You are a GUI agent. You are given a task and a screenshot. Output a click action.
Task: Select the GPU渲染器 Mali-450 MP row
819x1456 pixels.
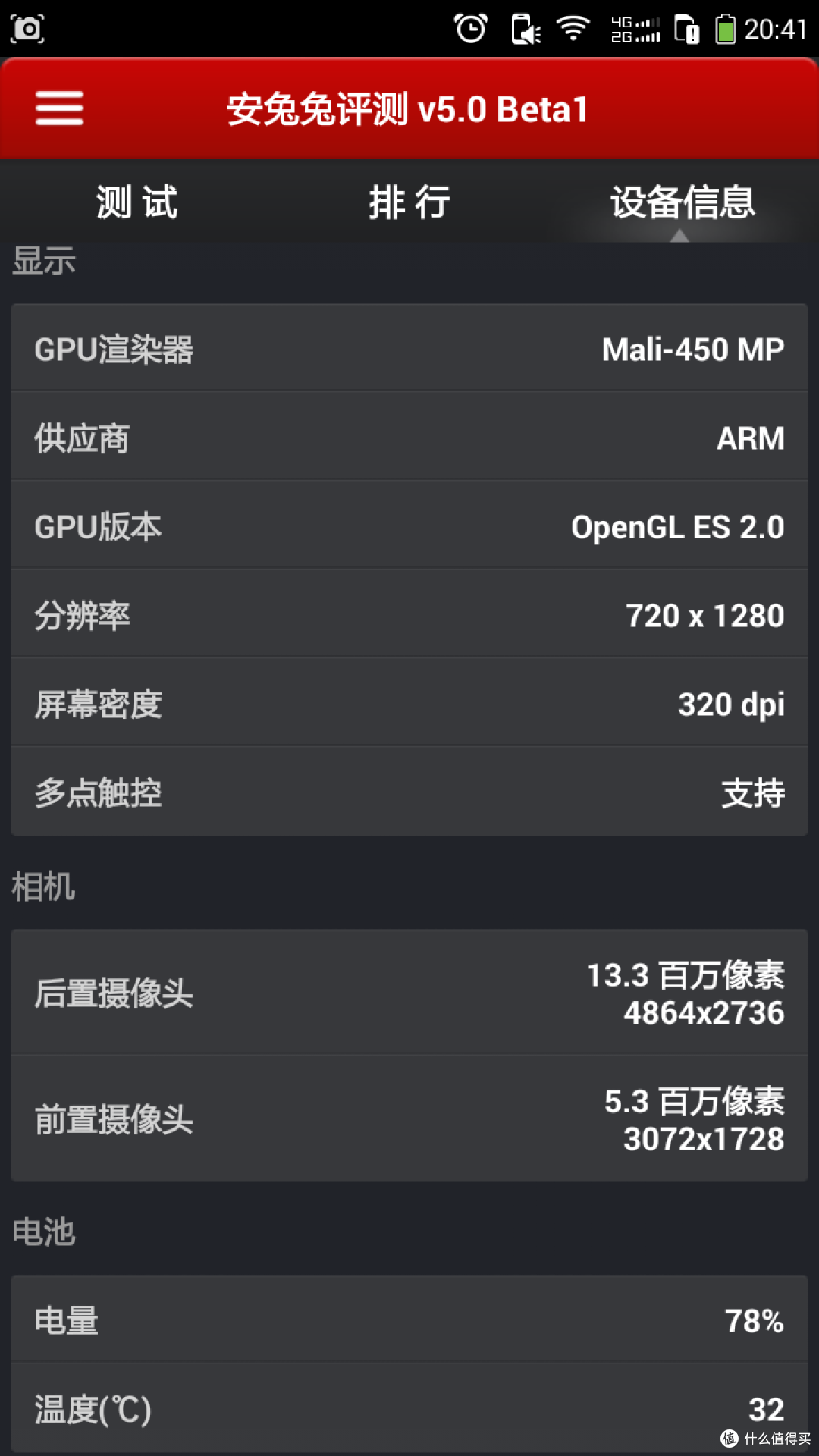(x=409, y=349)
